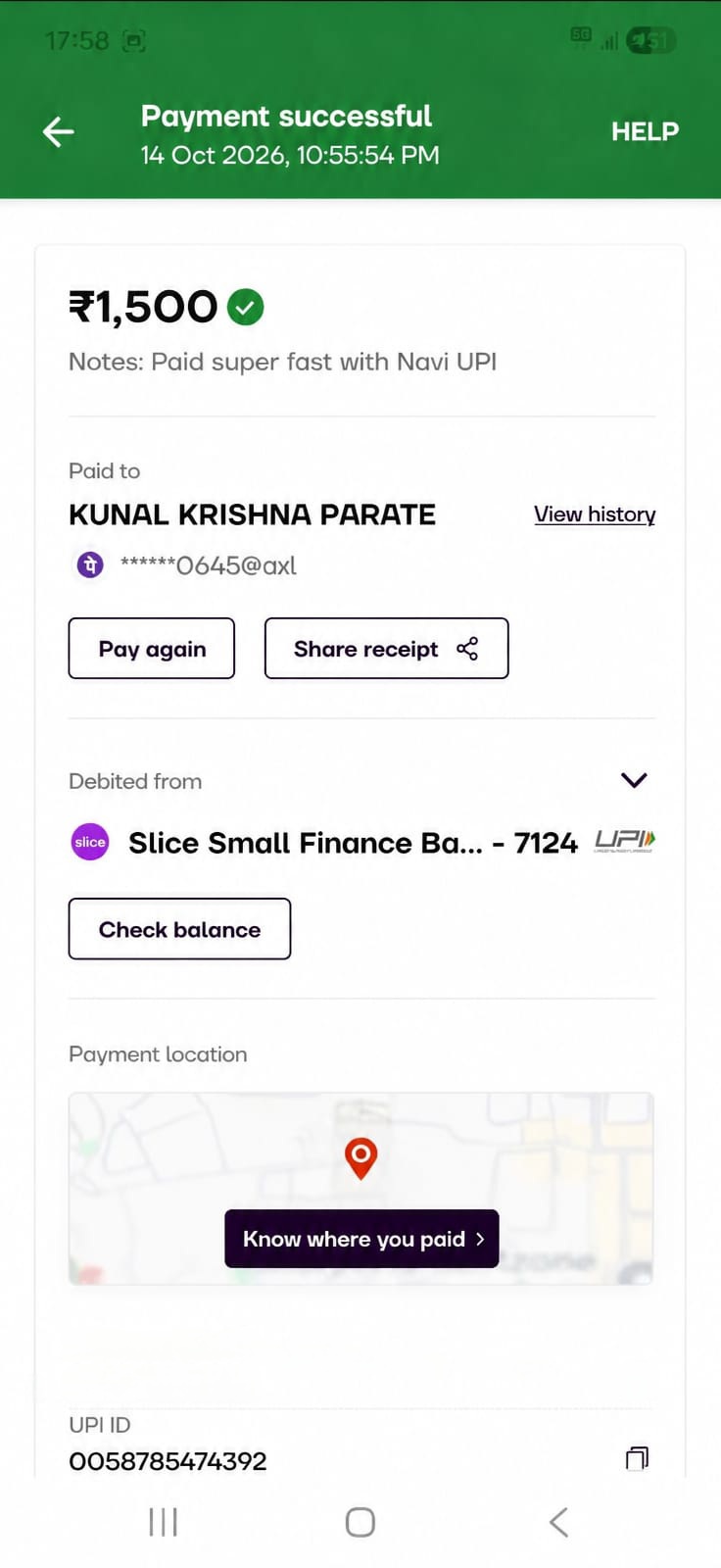
Task: Tap Pay again button
Action: point(152,648)
